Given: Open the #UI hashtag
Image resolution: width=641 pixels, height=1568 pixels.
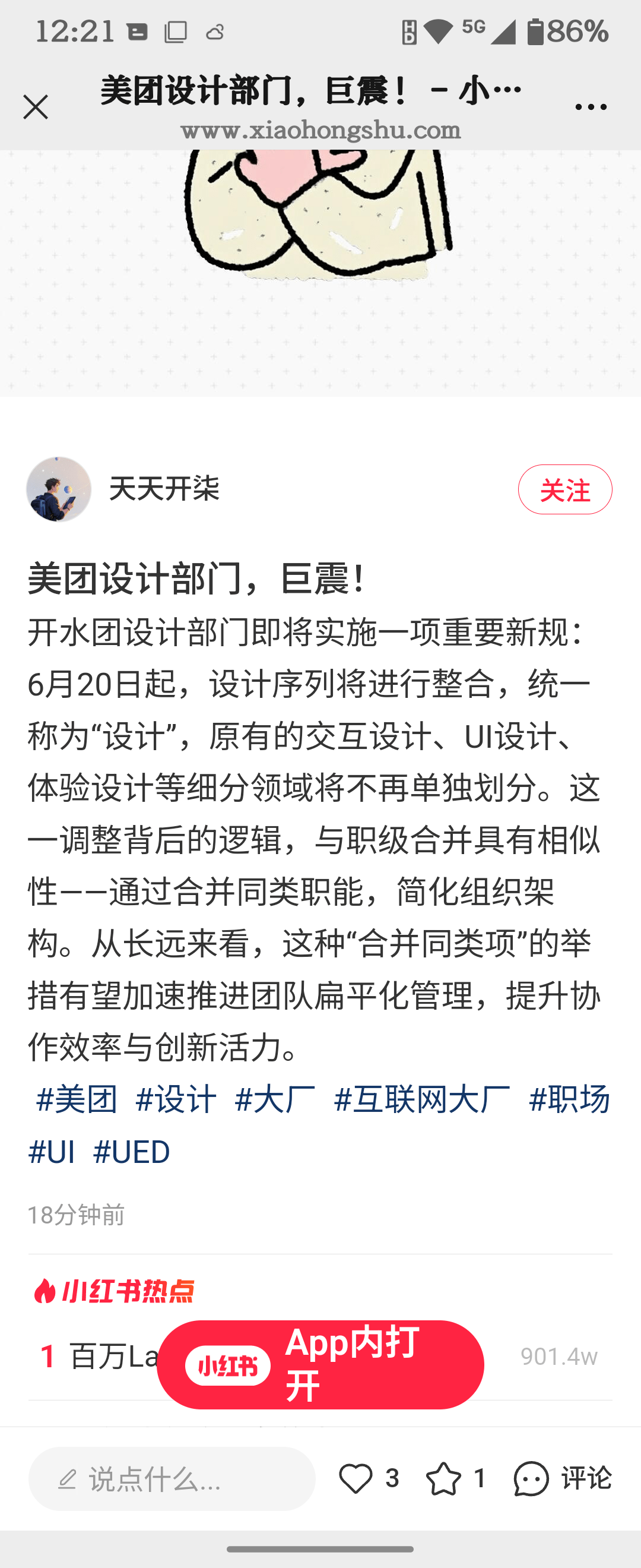Looking at the screenshot, I should 52,1152.
